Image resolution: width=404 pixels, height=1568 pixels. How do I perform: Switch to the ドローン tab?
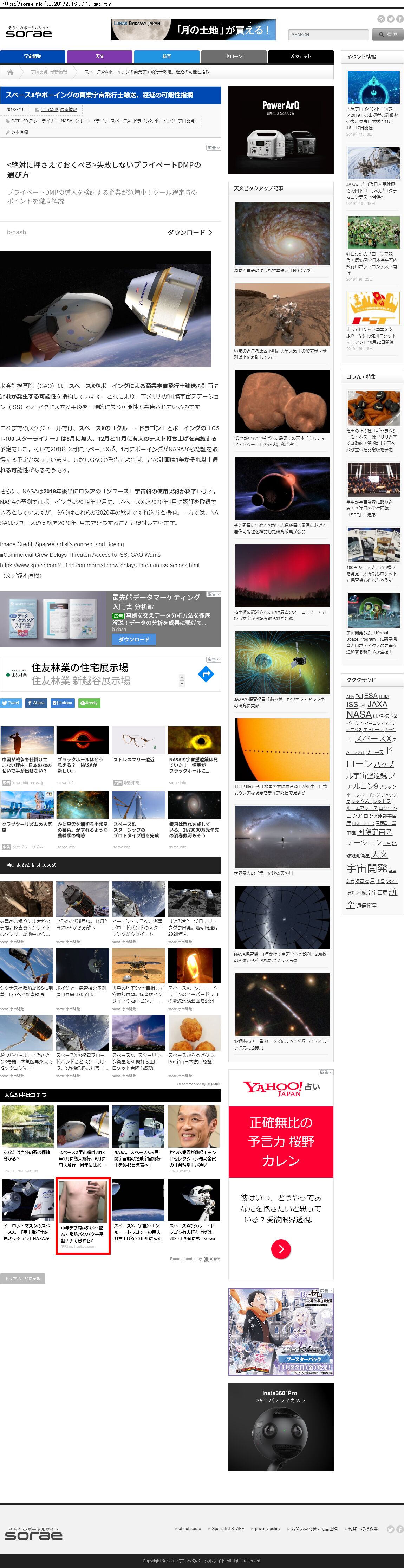234,57
